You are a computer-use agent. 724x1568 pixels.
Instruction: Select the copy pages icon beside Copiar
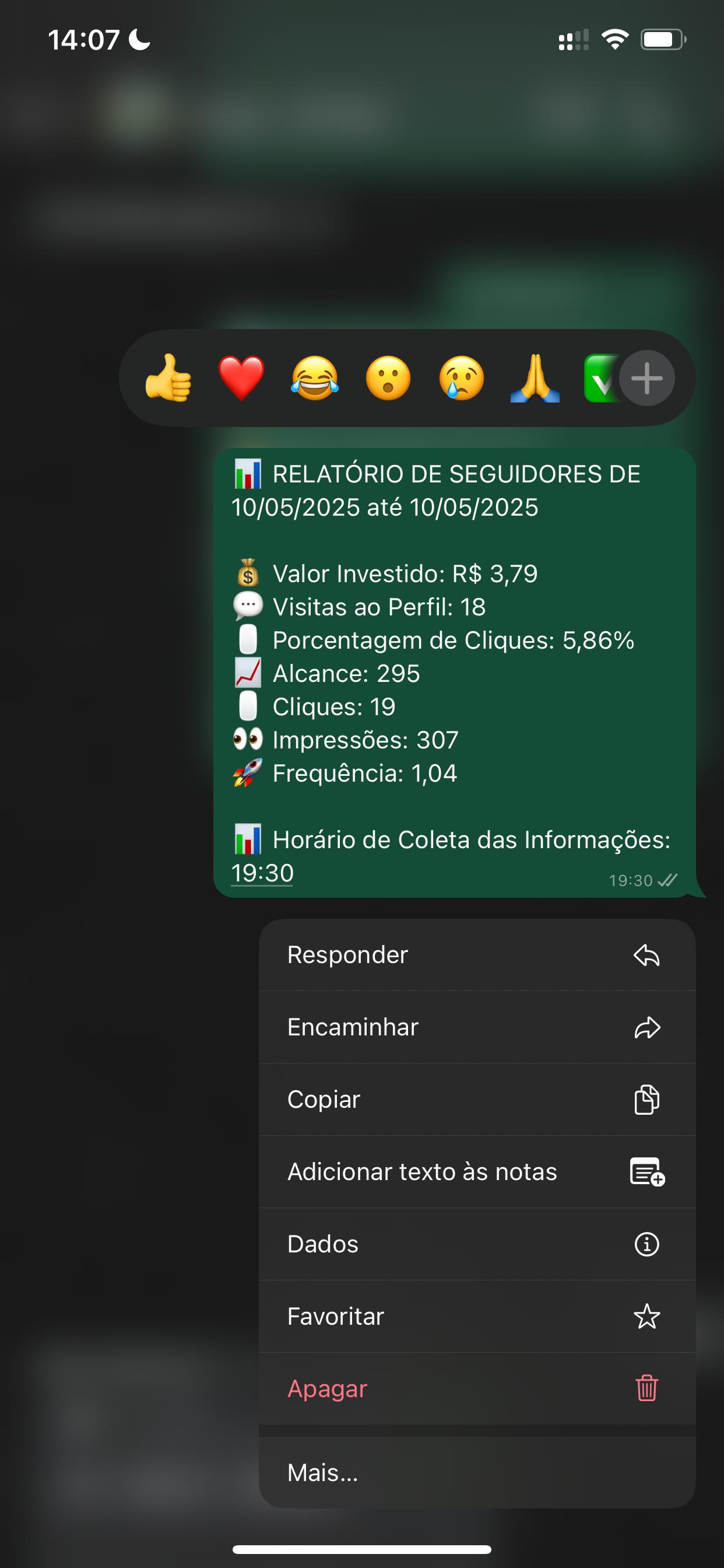(646, 1098)
